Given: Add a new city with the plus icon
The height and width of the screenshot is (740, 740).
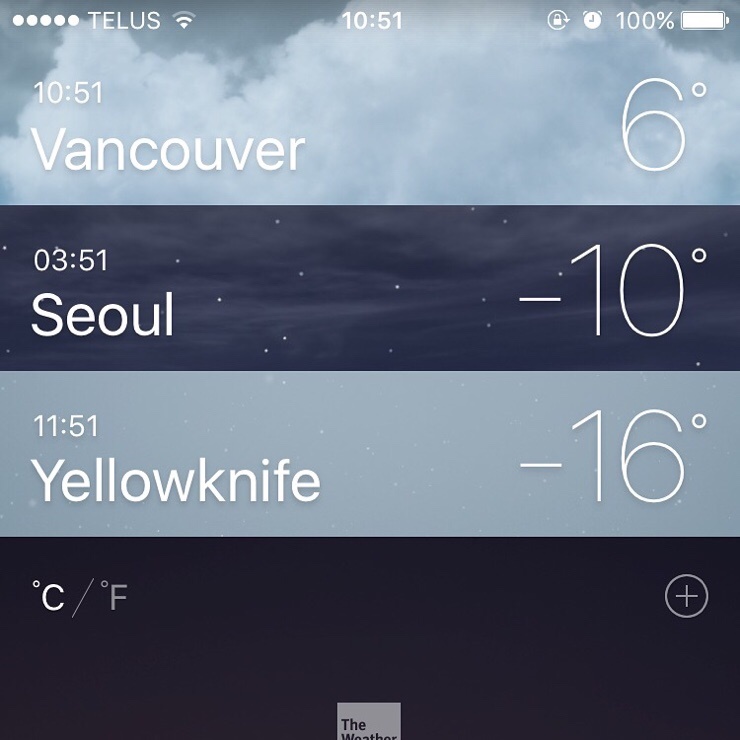Looking at the screenshot, I should (x=686, y=597).
